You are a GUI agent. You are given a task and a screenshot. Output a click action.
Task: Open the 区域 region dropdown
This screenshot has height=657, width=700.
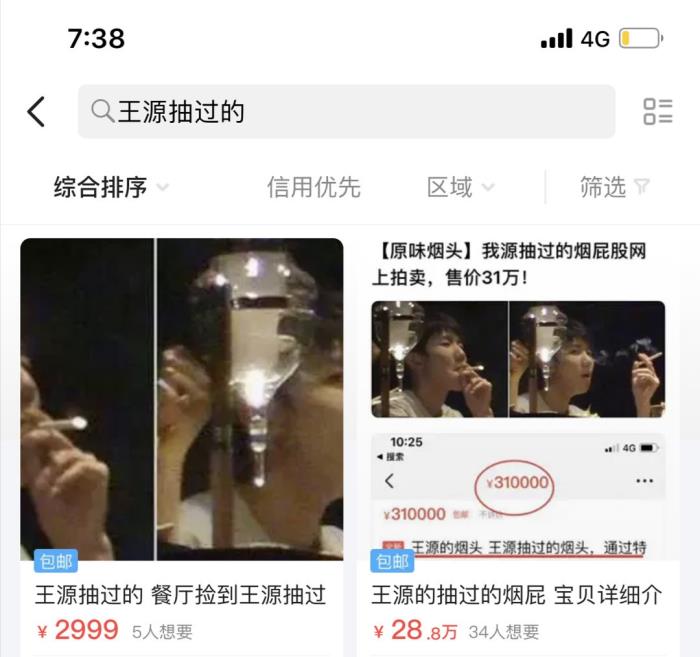pyautogui.click(x=460, y=187)
